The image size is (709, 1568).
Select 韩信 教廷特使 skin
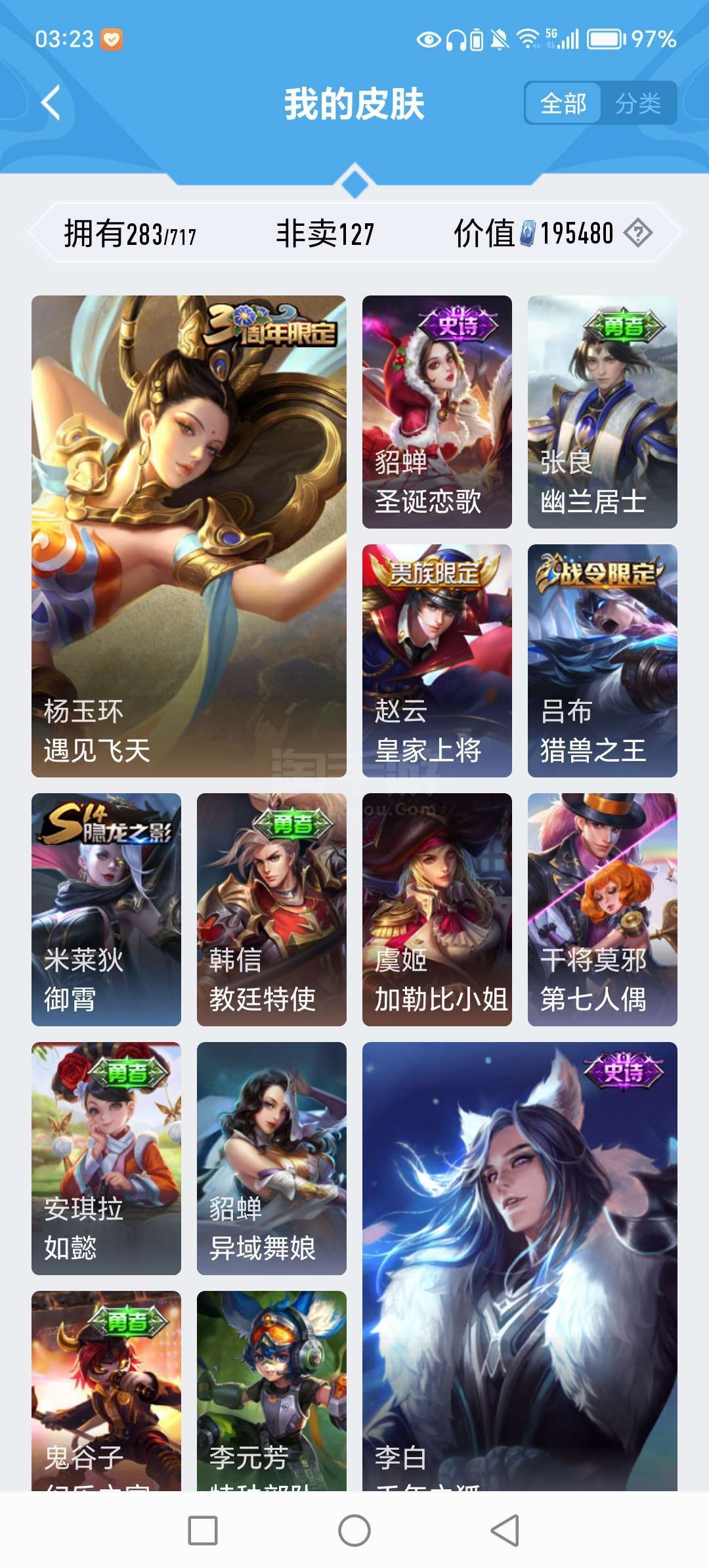[271, 909]
